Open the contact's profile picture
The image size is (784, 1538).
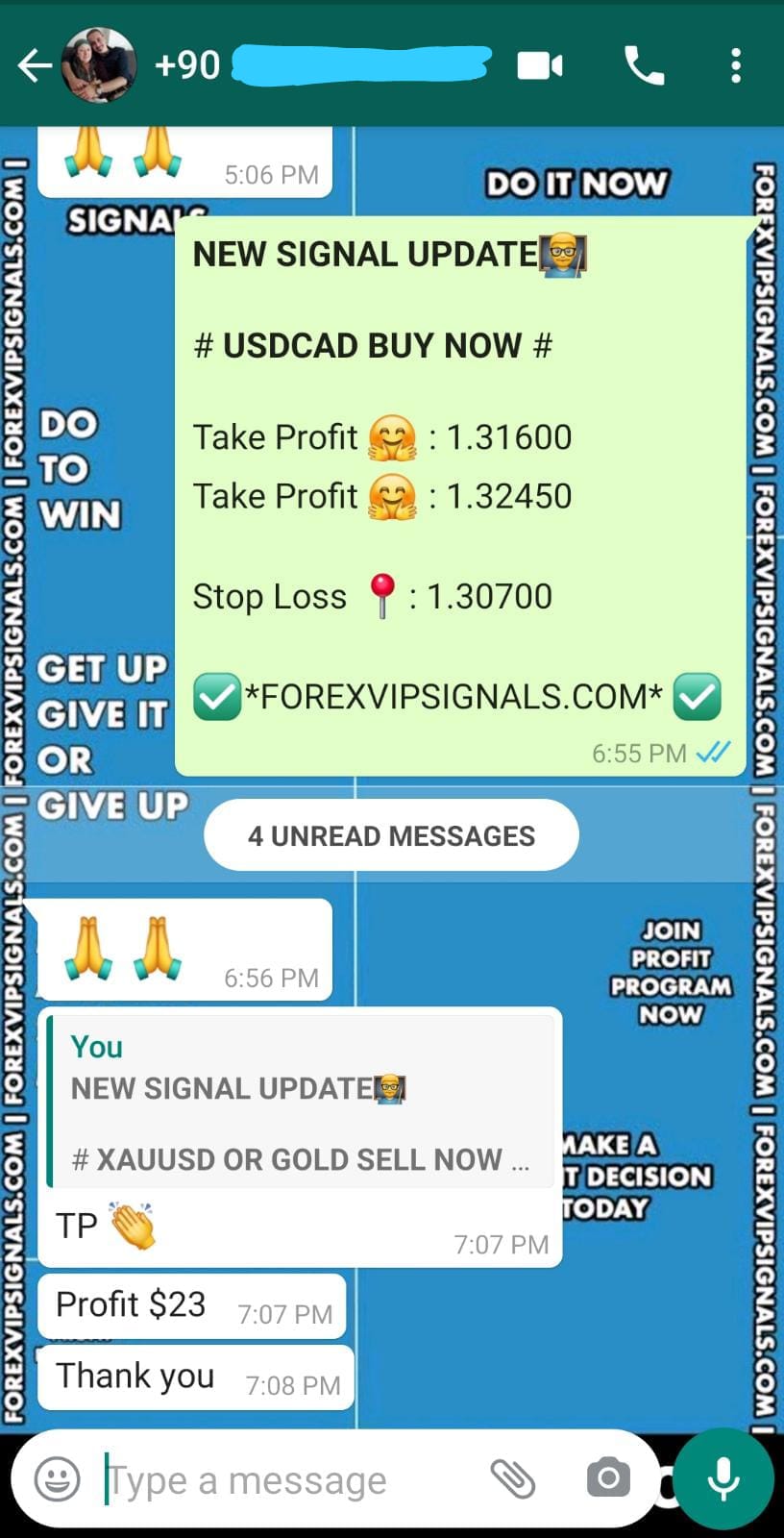pos(98,65)
